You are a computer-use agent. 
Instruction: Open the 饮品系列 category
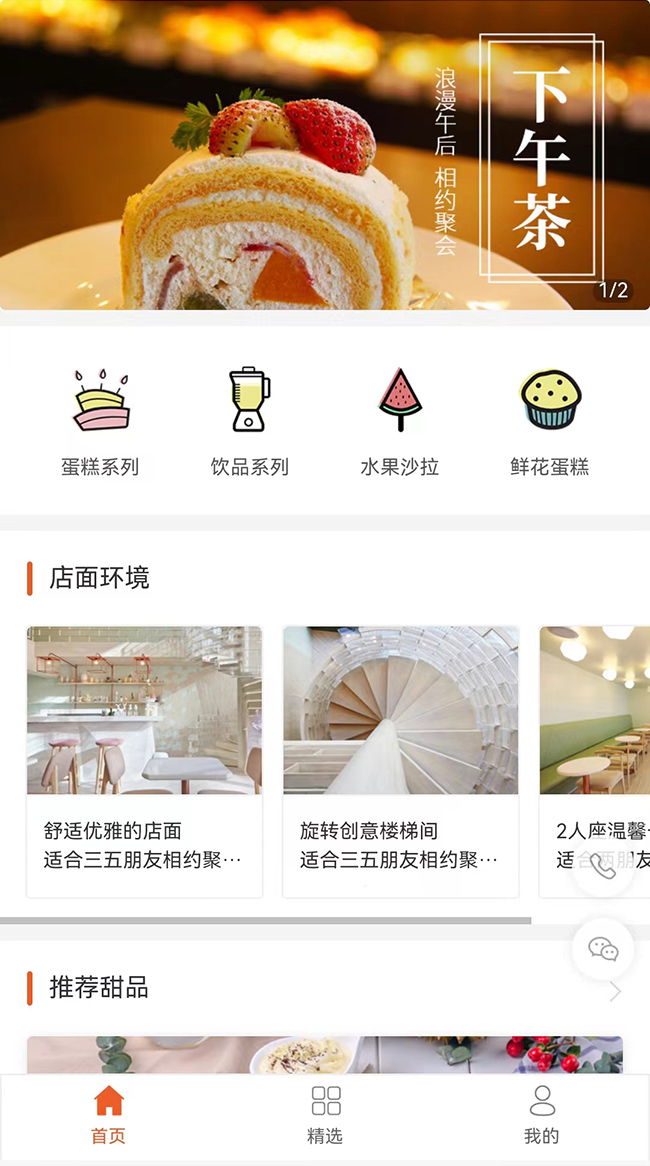pos(249,420)
